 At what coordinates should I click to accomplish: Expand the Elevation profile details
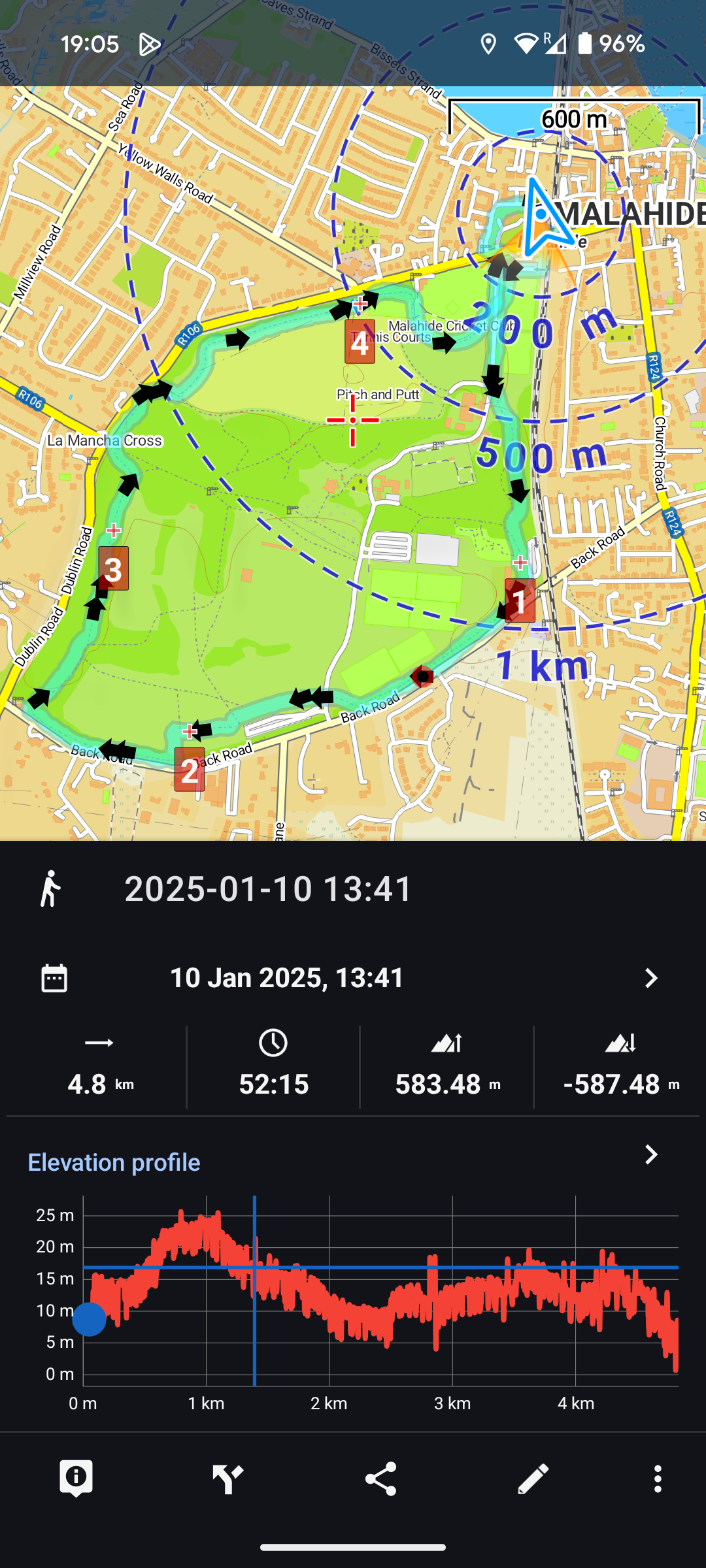tap(650, 1154)
